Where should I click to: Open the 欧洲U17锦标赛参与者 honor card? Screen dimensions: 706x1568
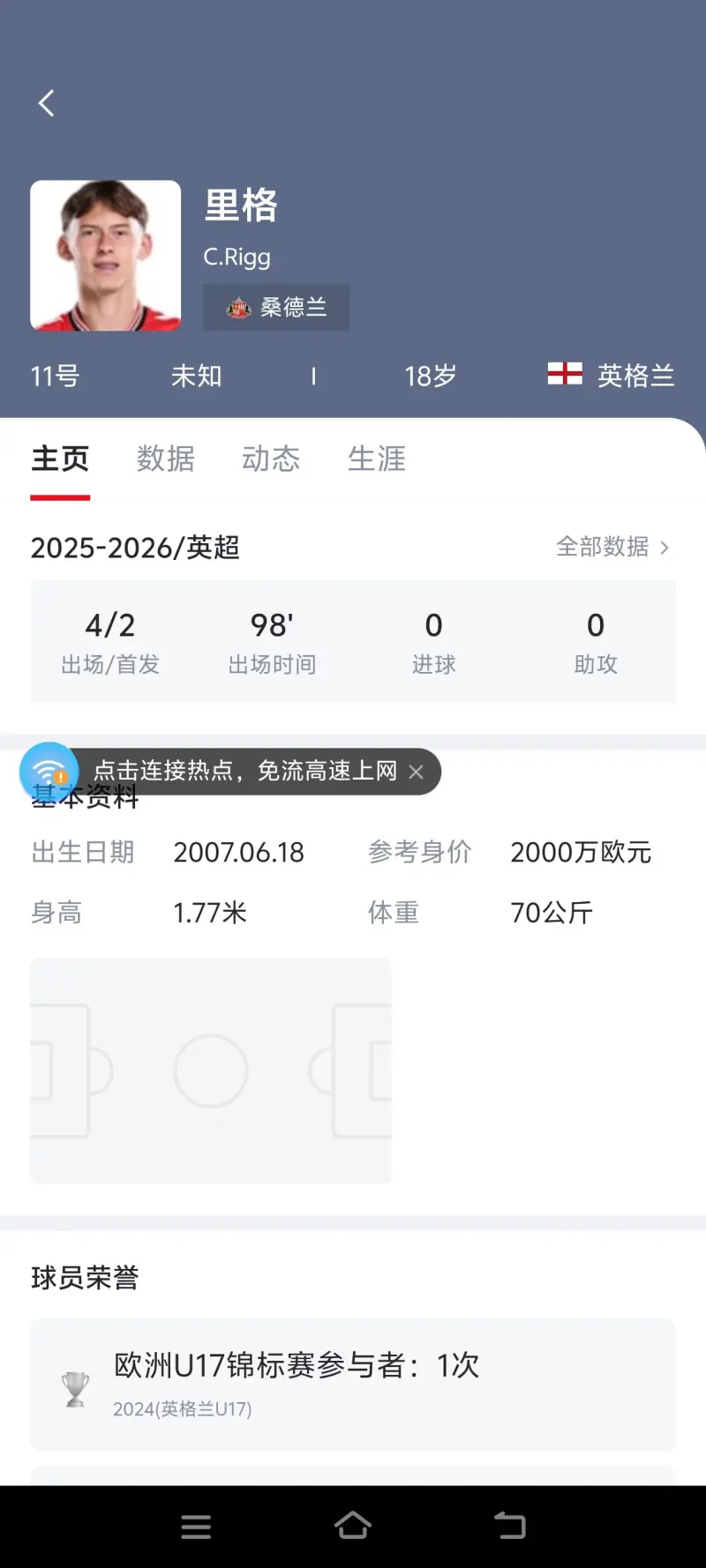pyautogui.click(x=353, y=1384)
